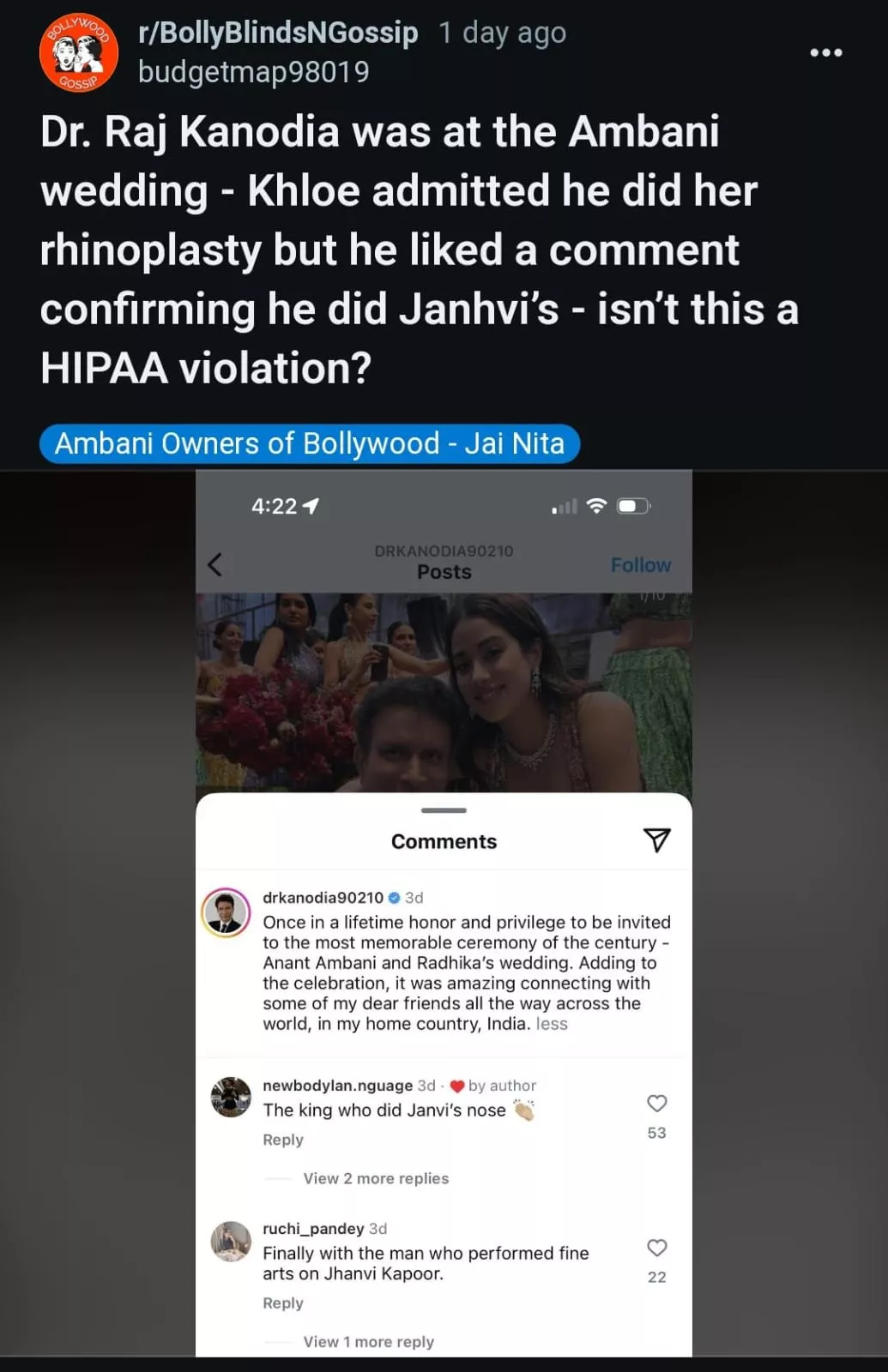Open the post overflow menu
Screen dimensions: 888x1372
(825, 53)
